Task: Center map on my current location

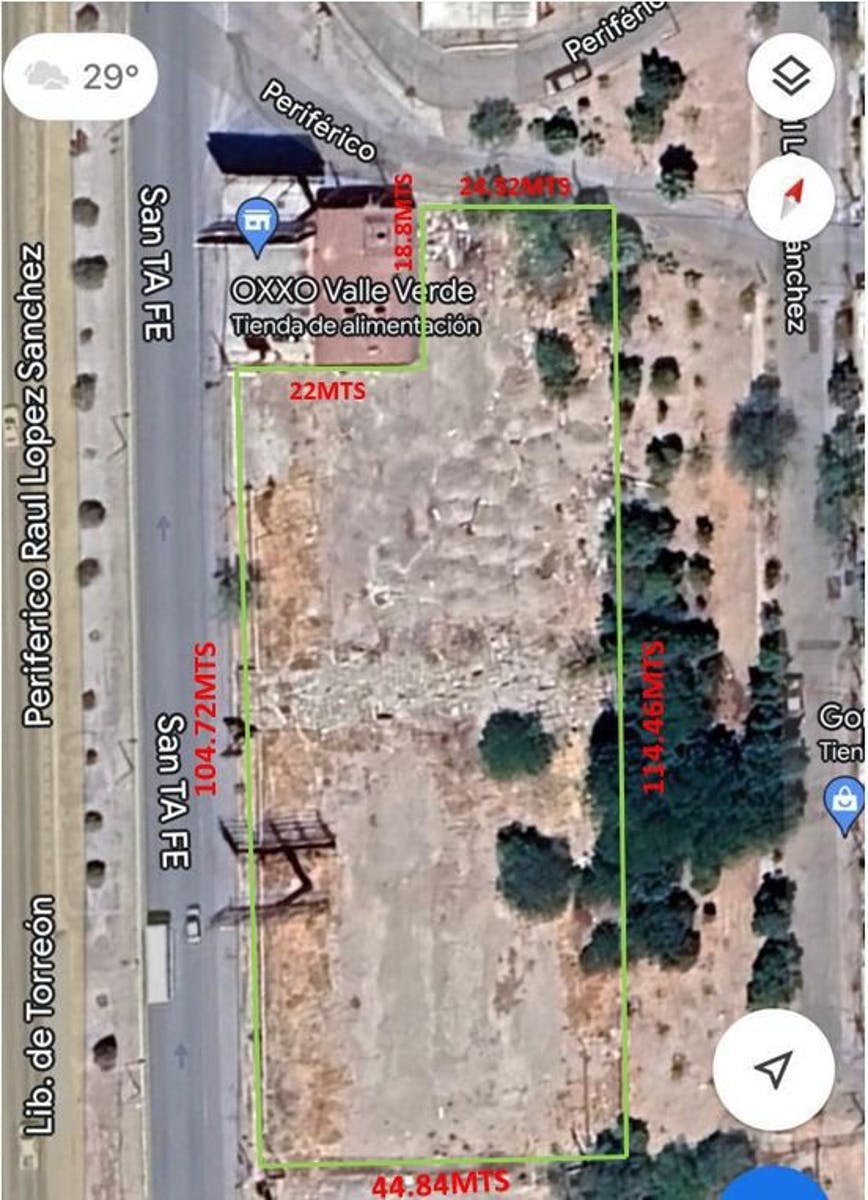Action: pyautogui.click(x=773, y=1069)
